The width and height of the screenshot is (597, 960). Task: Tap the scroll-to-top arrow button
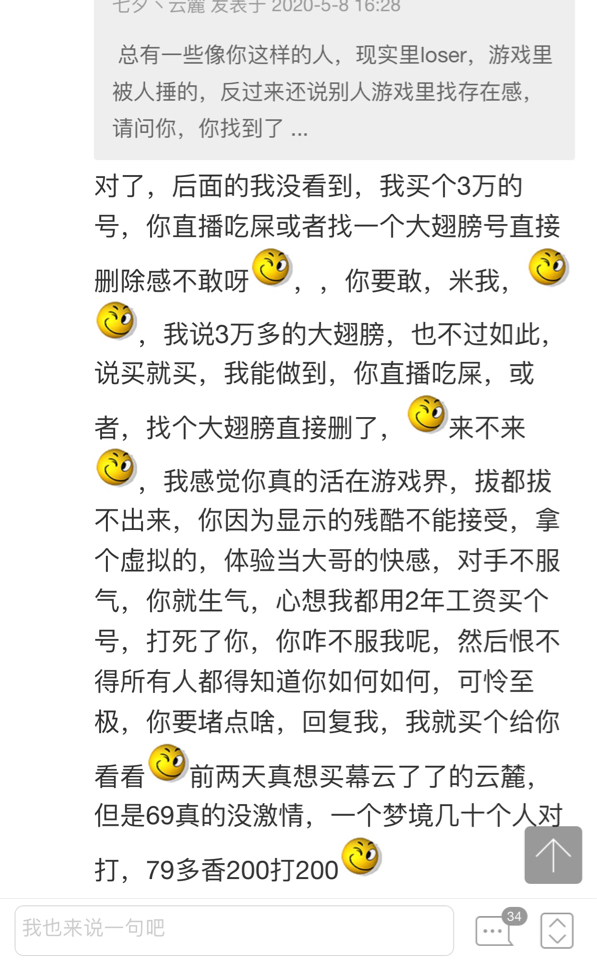pos(553,855)
